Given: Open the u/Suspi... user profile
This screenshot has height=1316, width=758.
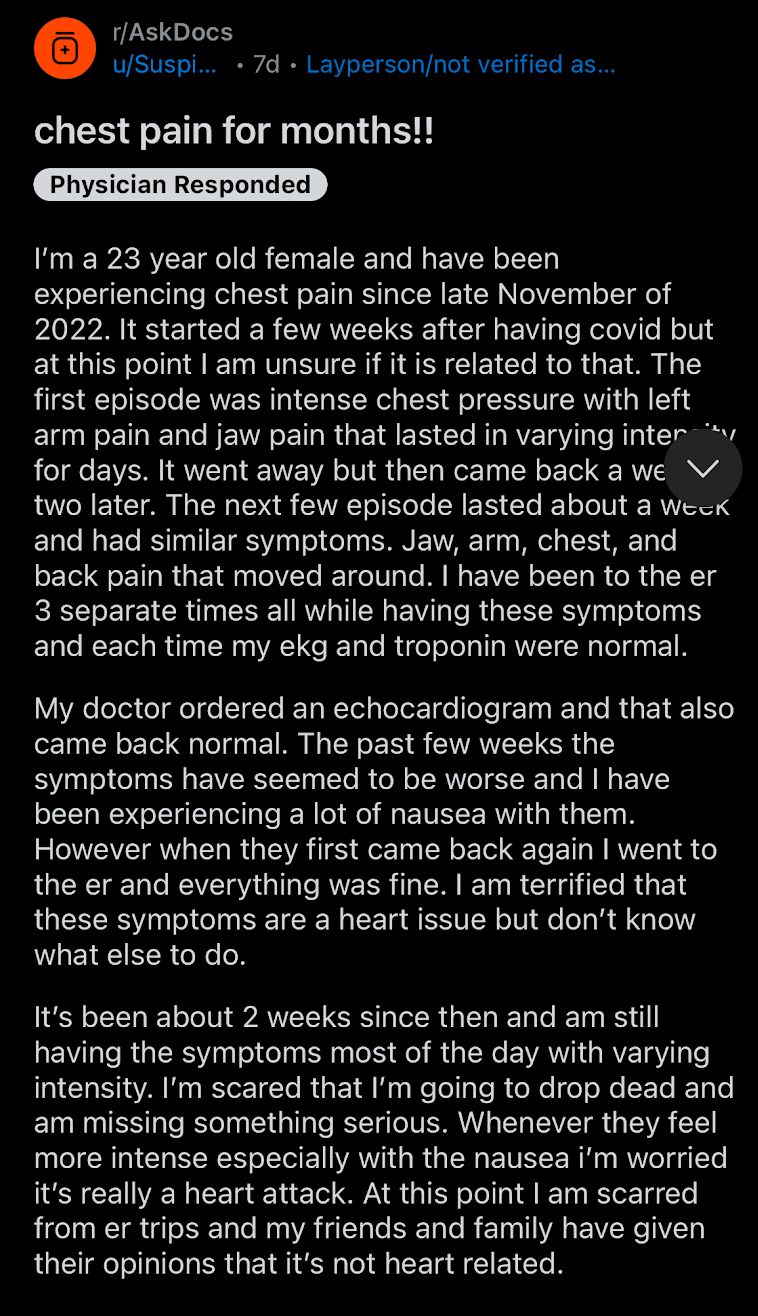Looking at the screenshot, I should pyautogui.click(x=165, y=65).
